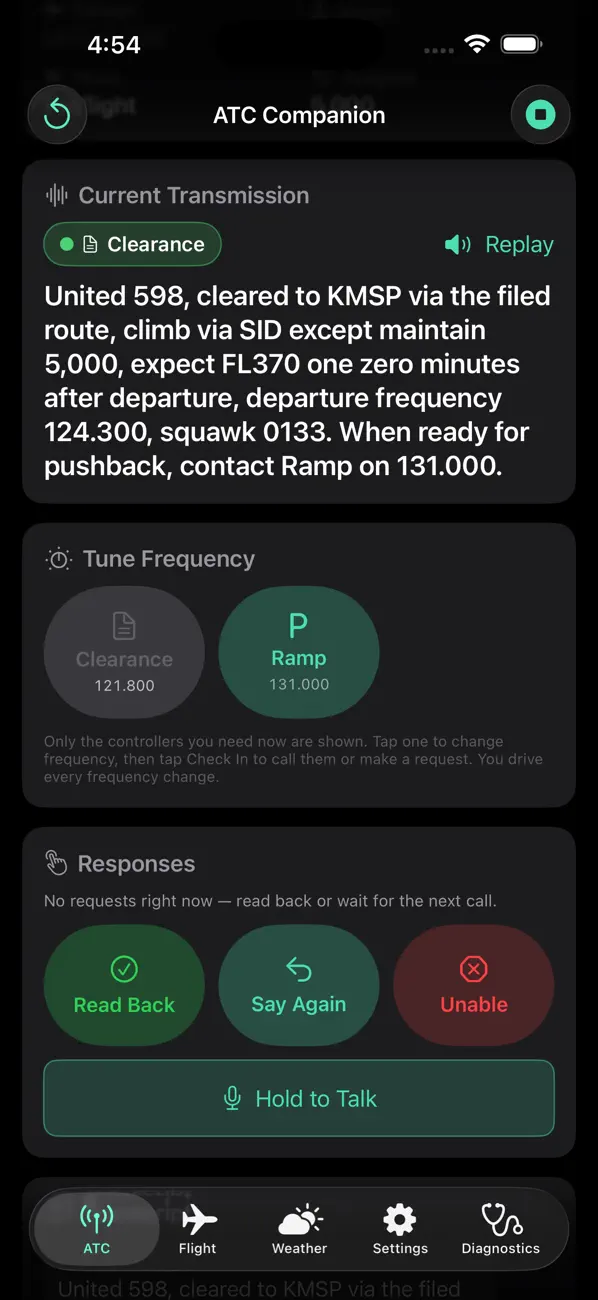
Task: Tune to Clearance frequency 121.800
Action: [x=124, y=654]
